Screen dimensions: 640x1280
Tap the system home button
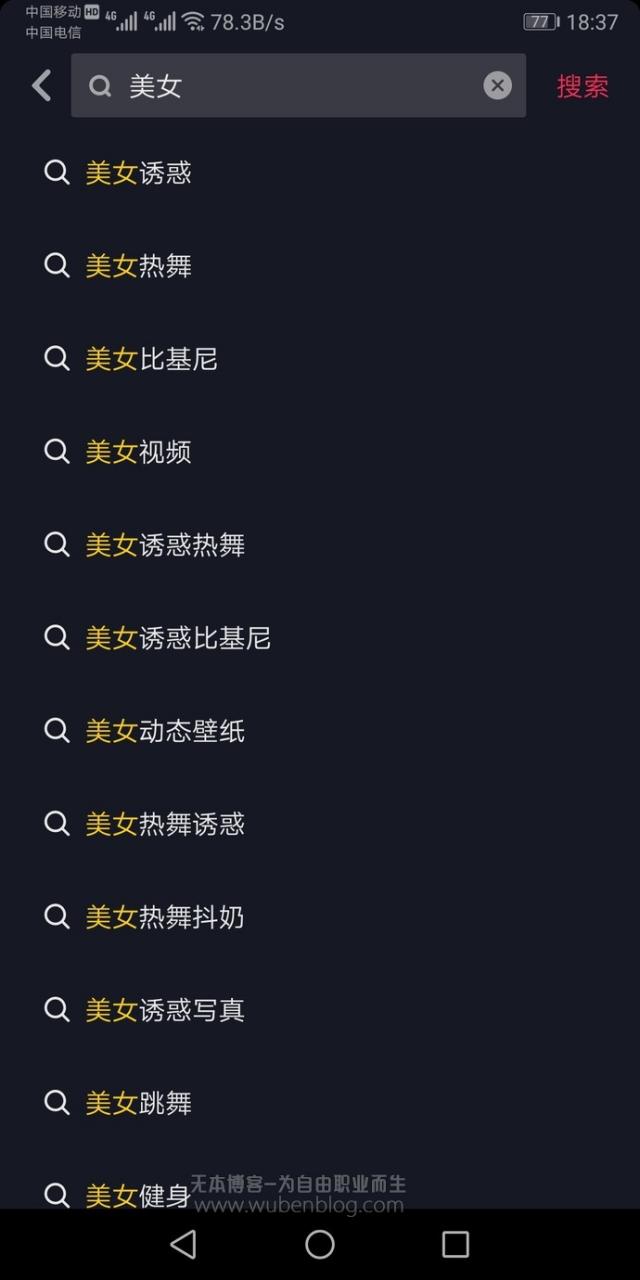[x=320, y=1244]
